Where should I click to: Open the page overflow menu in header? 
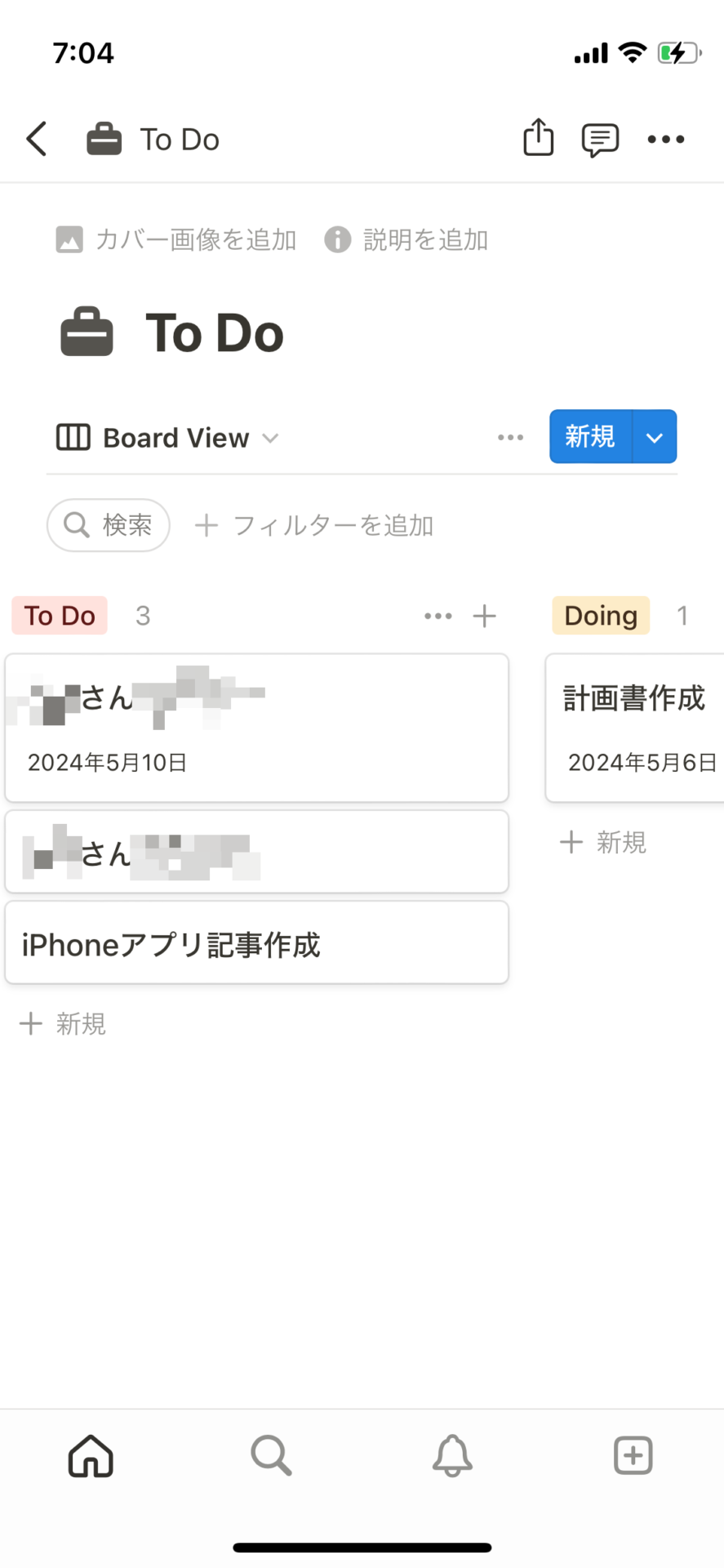(x=665, y=140)
